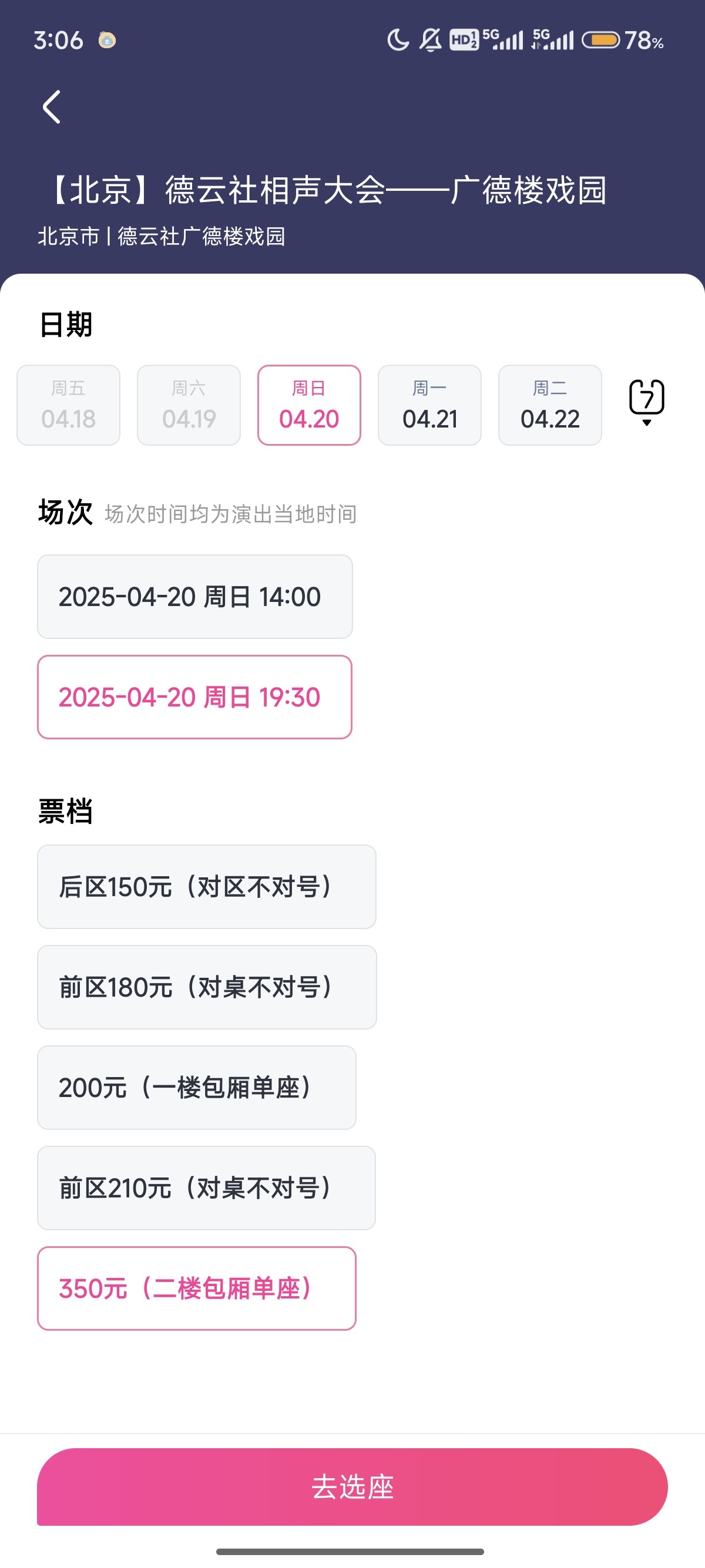Viewport: 705px width, 1568px height.
Task: Select the Sunday 04.20 date chip
Action: click(x=309, y=405)
